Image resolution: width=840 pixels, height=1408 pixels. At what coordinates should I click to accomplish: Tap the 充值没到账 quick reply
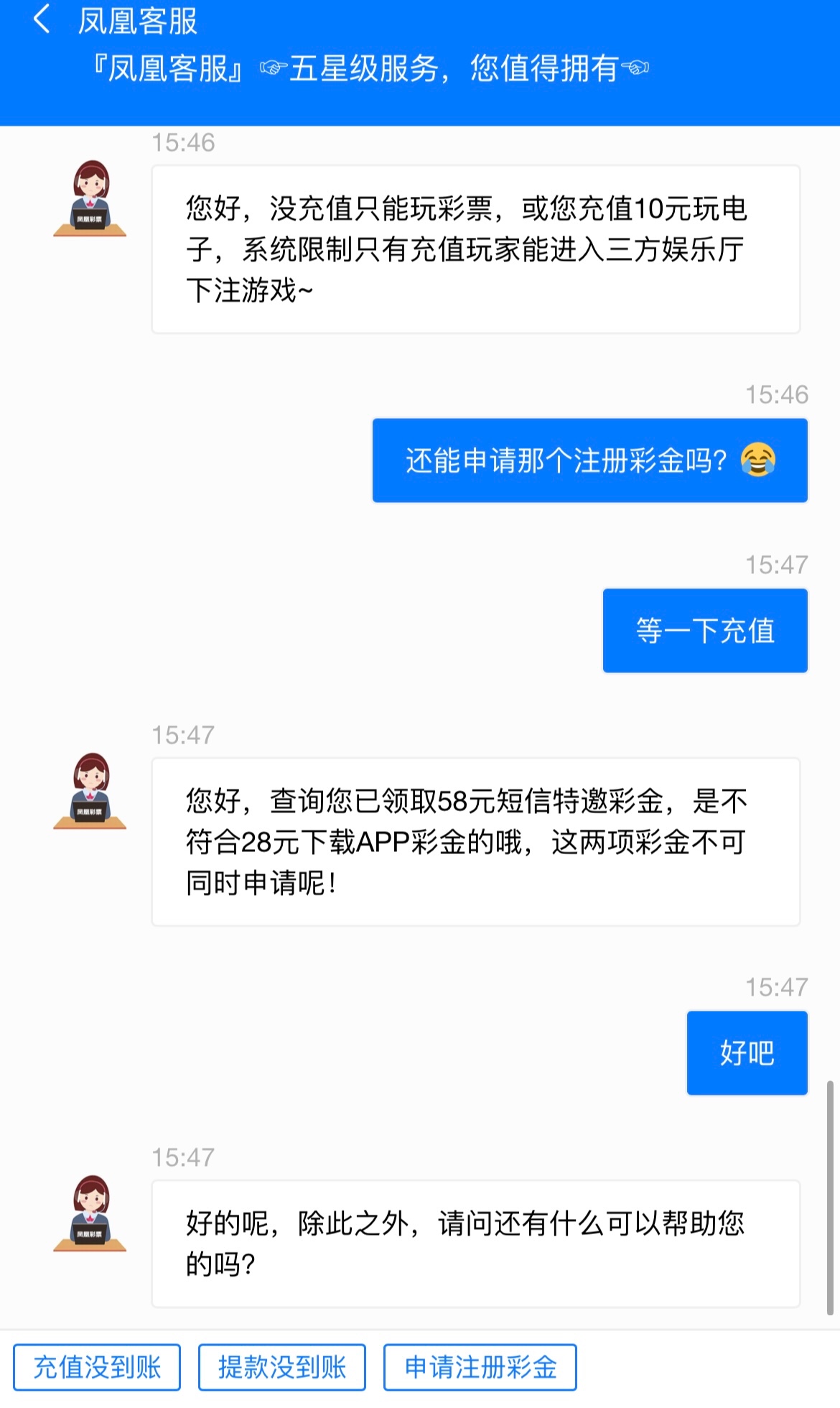[x=97, y=1367]
